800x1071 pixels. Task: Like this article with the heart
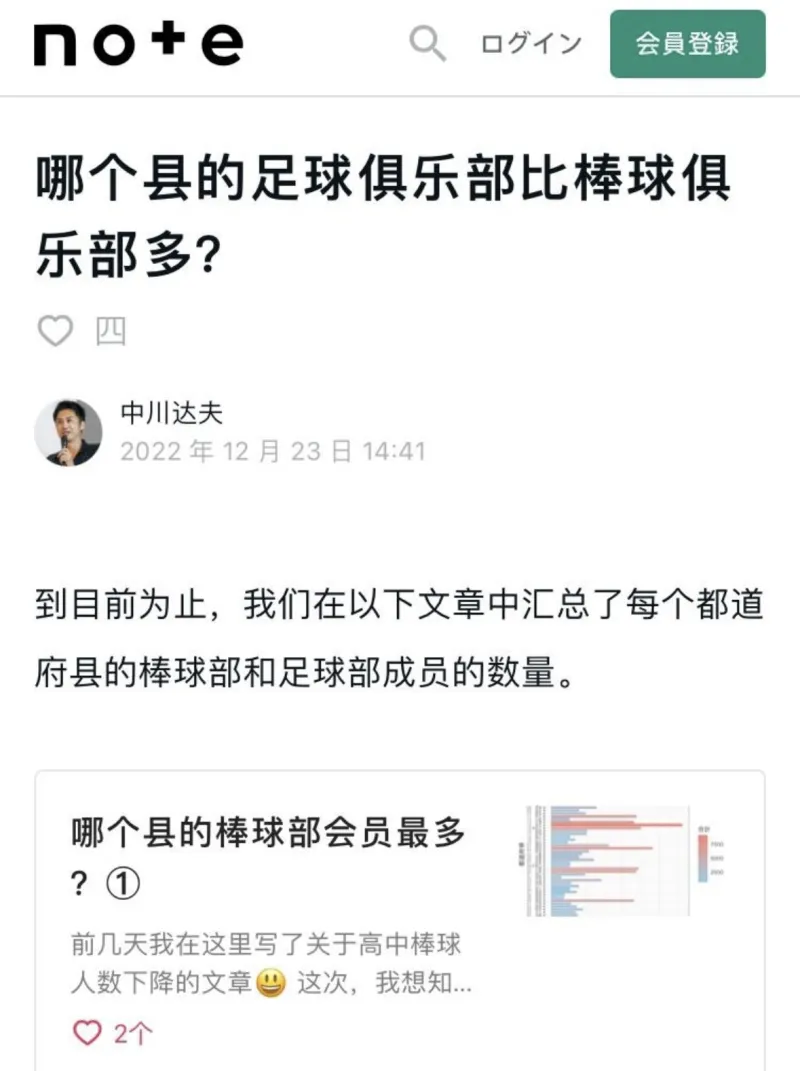pos(55,331)
